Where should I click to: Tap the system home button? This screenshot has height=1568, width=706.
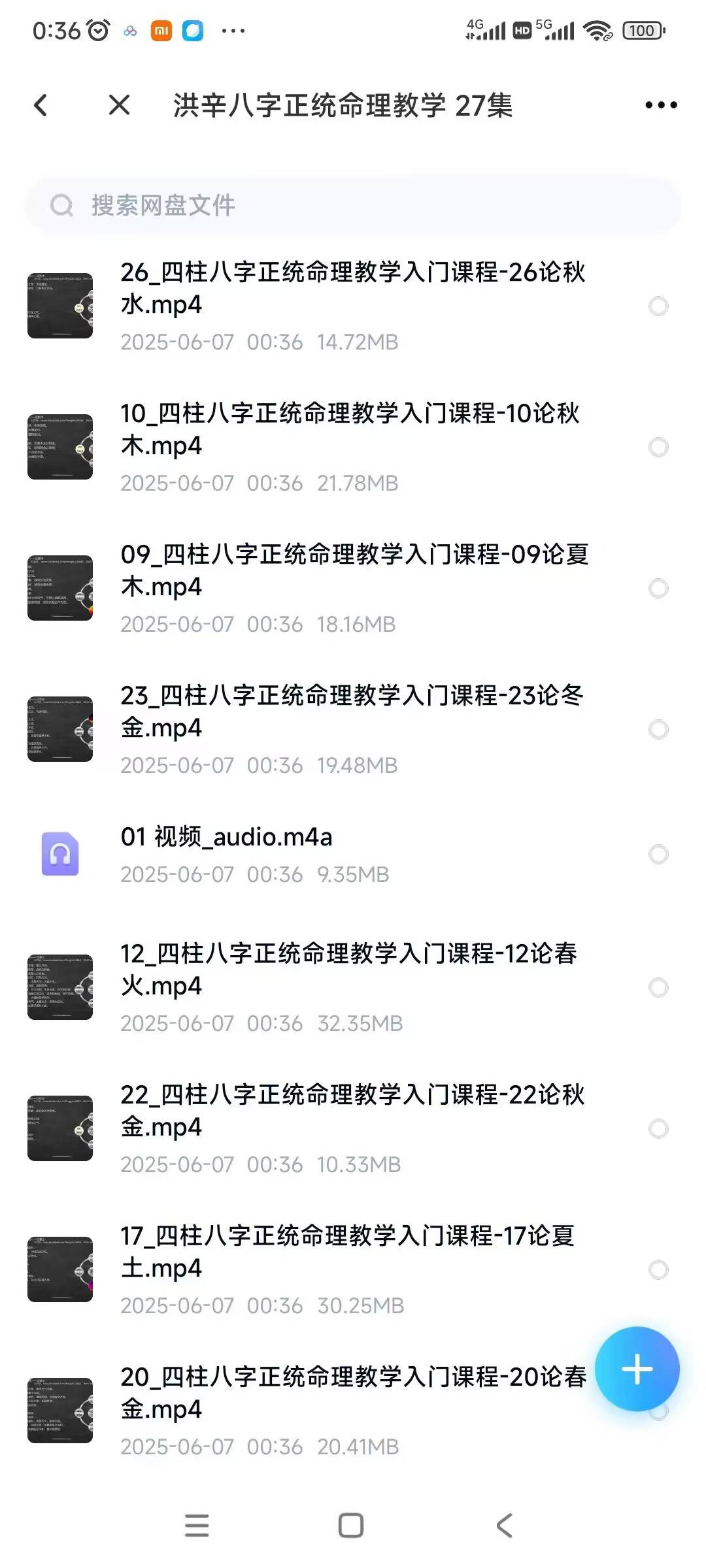click(x=351, y=1526)
